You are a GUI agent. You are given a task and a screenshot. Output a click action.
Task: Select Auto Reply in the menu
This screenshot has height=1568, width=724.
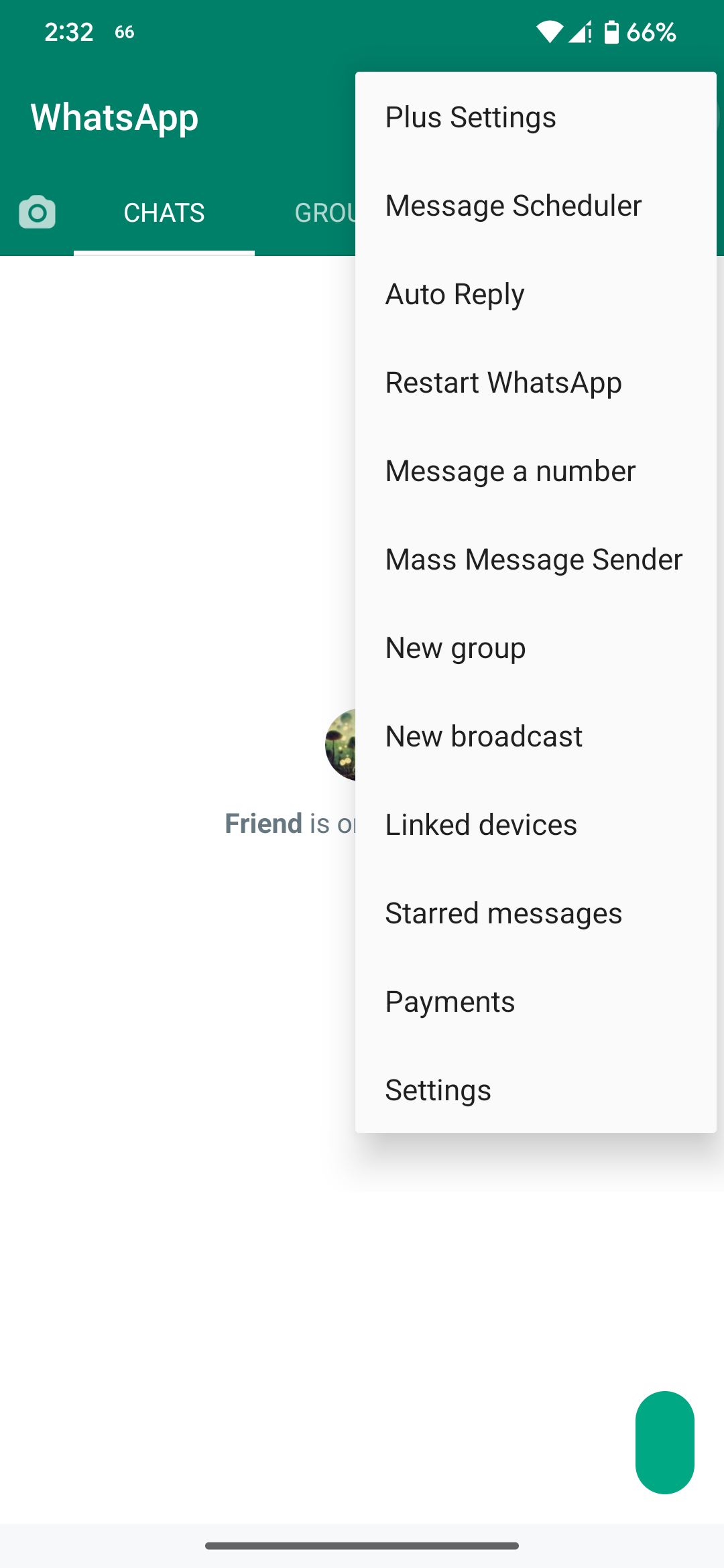(x=536, y=293)
